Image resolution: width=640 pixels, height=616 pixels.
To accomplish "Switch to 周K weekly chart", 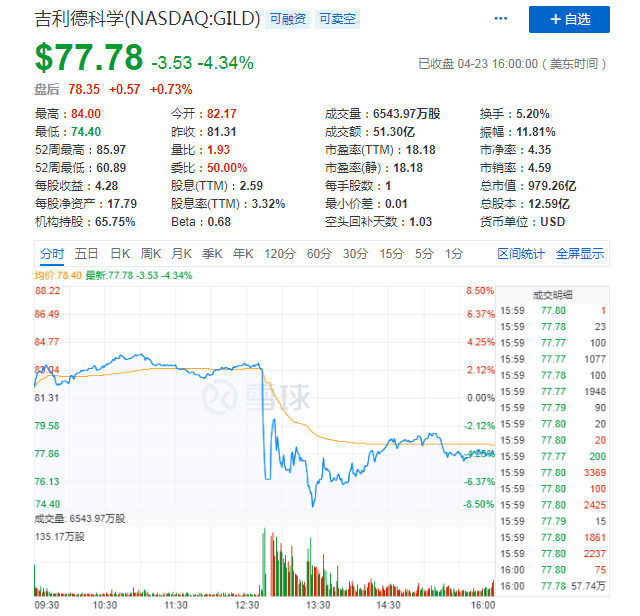I will coord(151,253).
